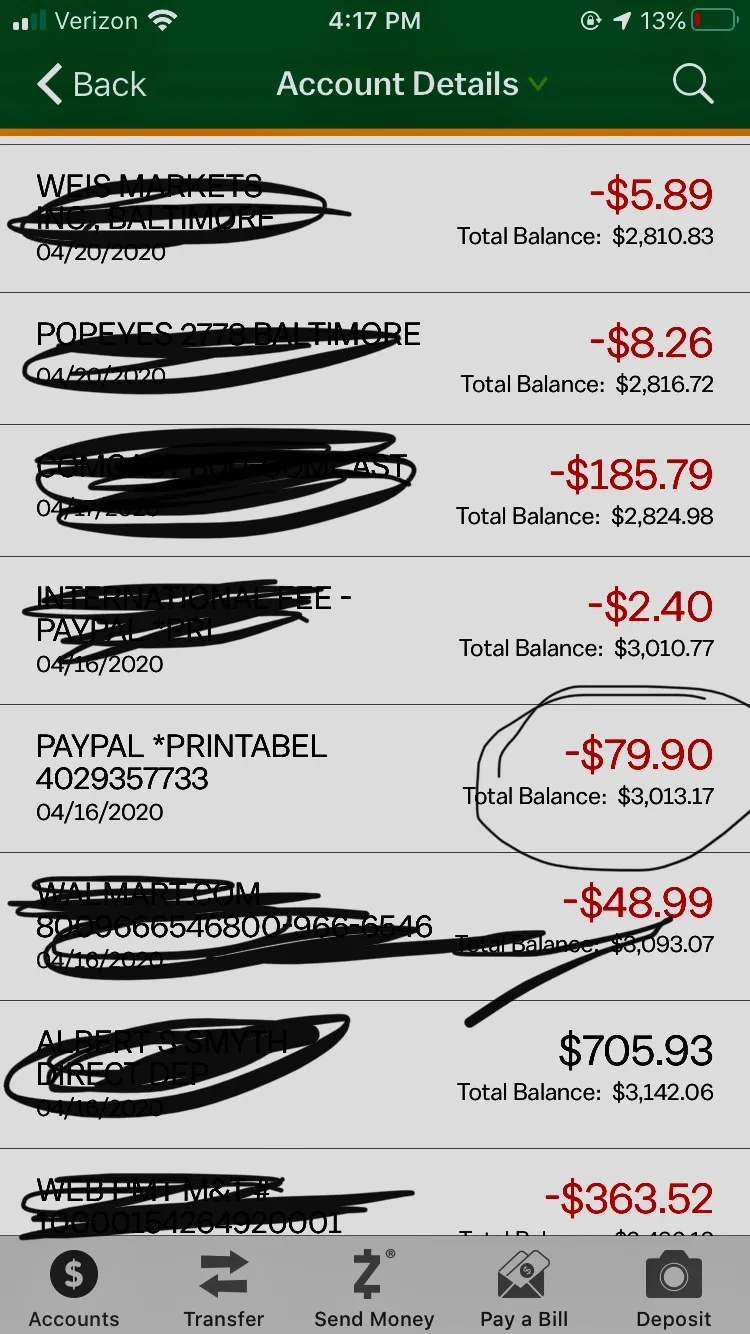This screenshot has height=1334, width=750.
Task: Switch to the Transfer tab
Action: pos(224,1288)
